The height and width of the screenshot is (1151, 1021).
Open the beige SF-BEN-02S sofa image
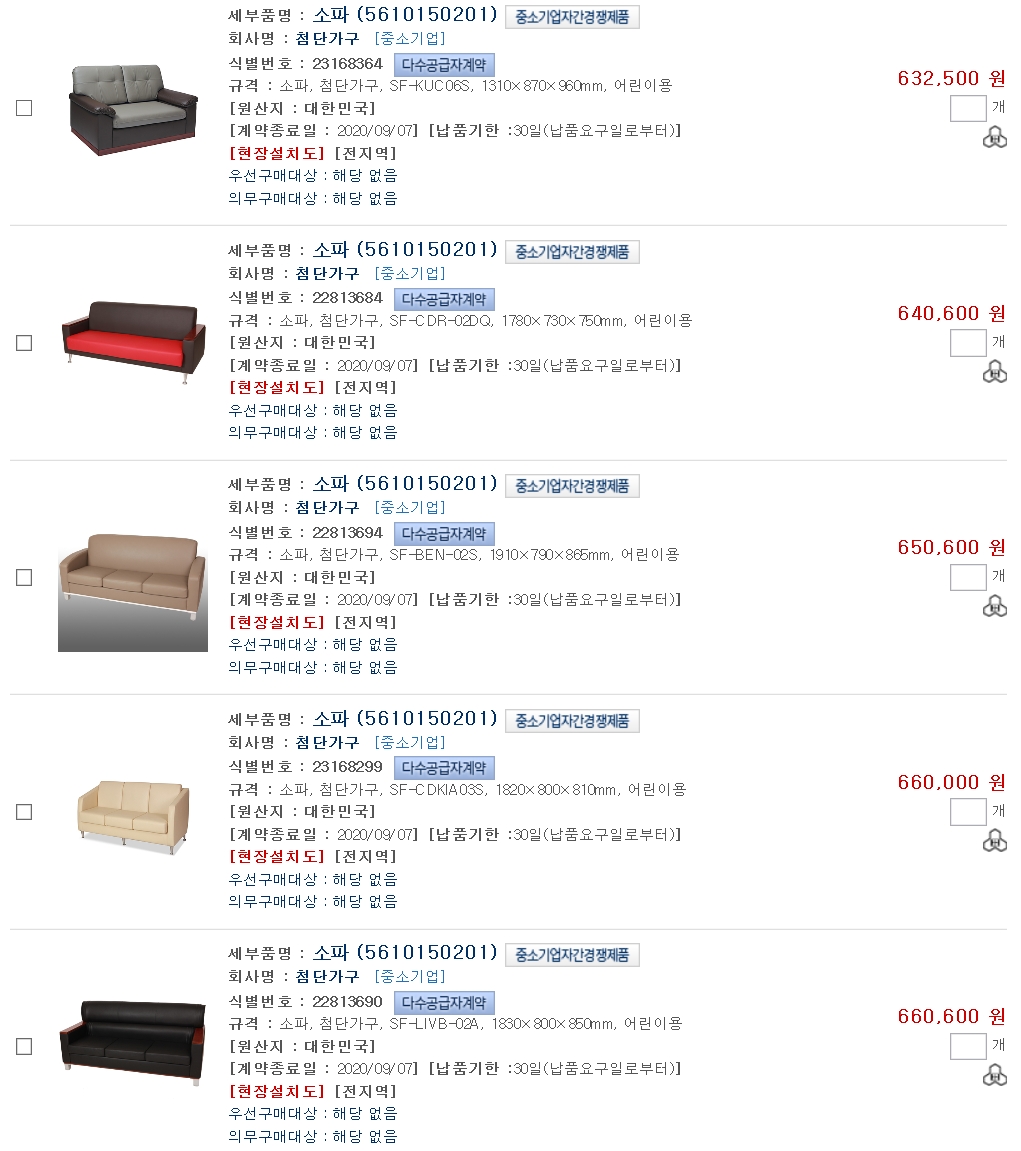tap(133, 577)
